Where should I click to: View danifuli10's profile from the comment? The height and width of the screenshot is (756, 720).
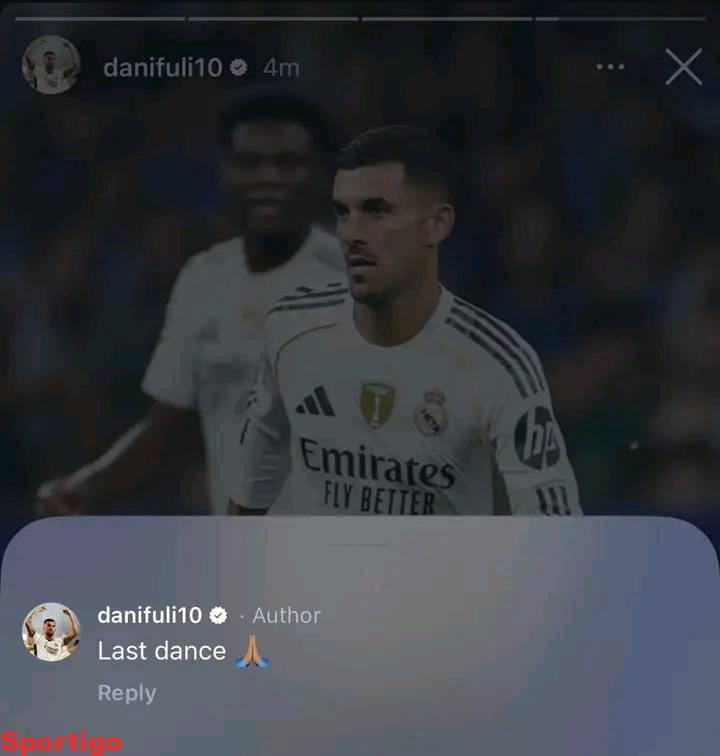pyautogui.click(x=150, y=615)
